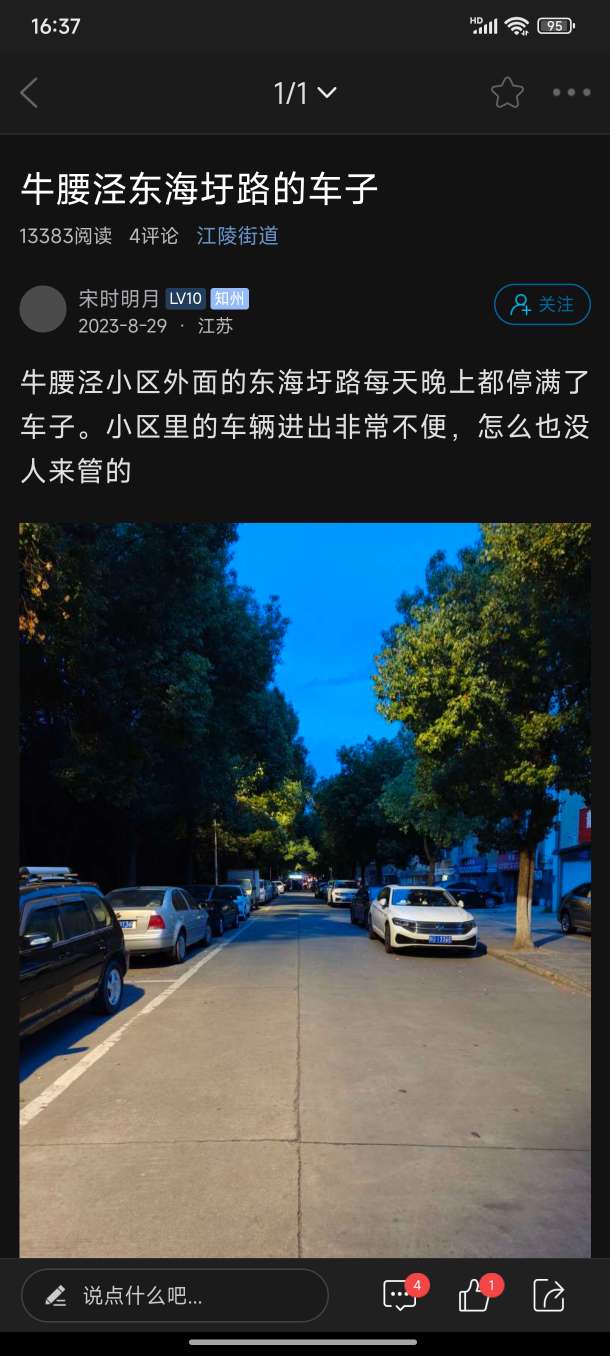View the street photo in full screen
The image size is (610, 1356).
[x=305, y=890]
